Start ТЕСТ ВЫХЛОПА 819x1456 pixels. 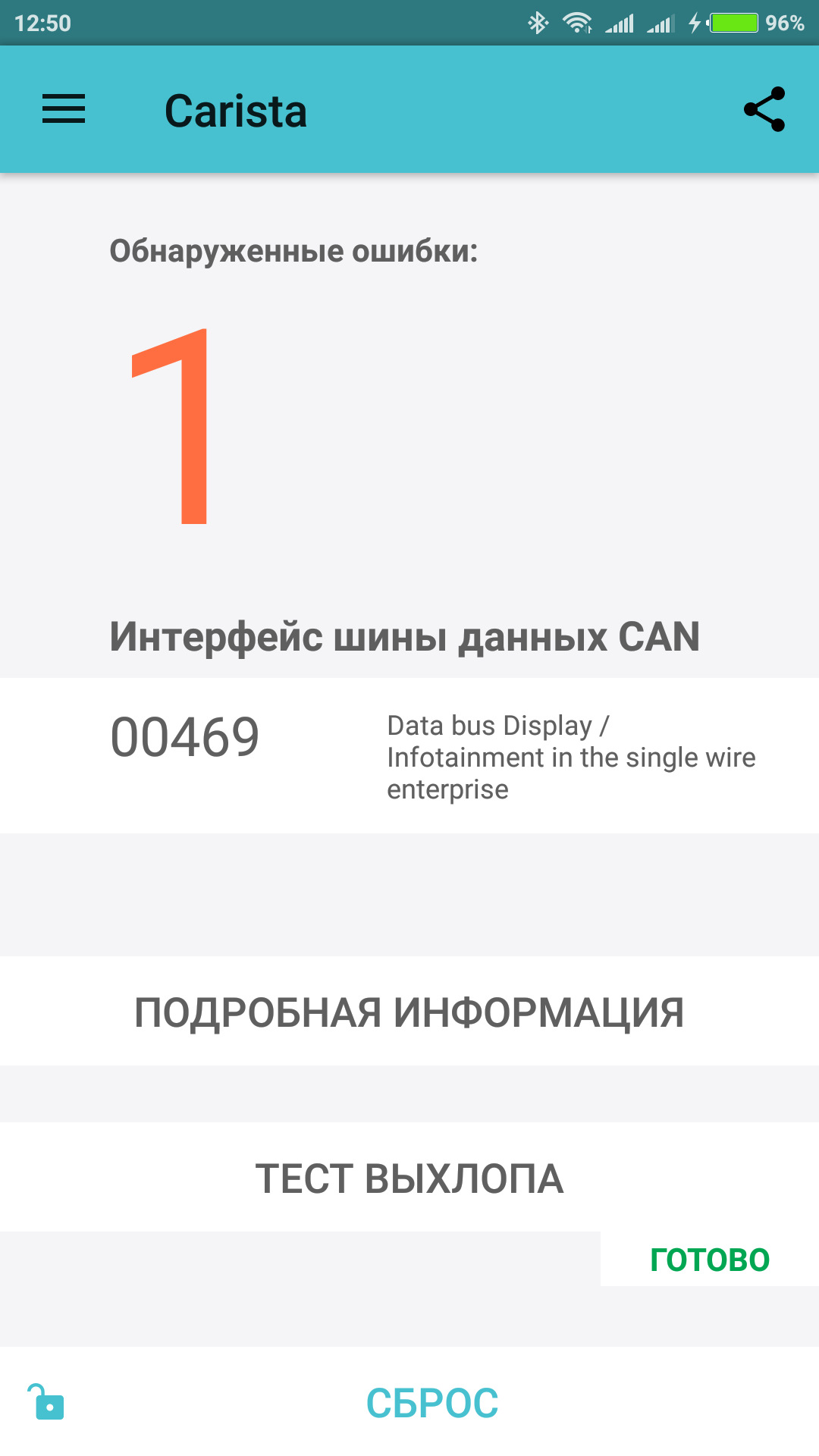coord(409,1178)
